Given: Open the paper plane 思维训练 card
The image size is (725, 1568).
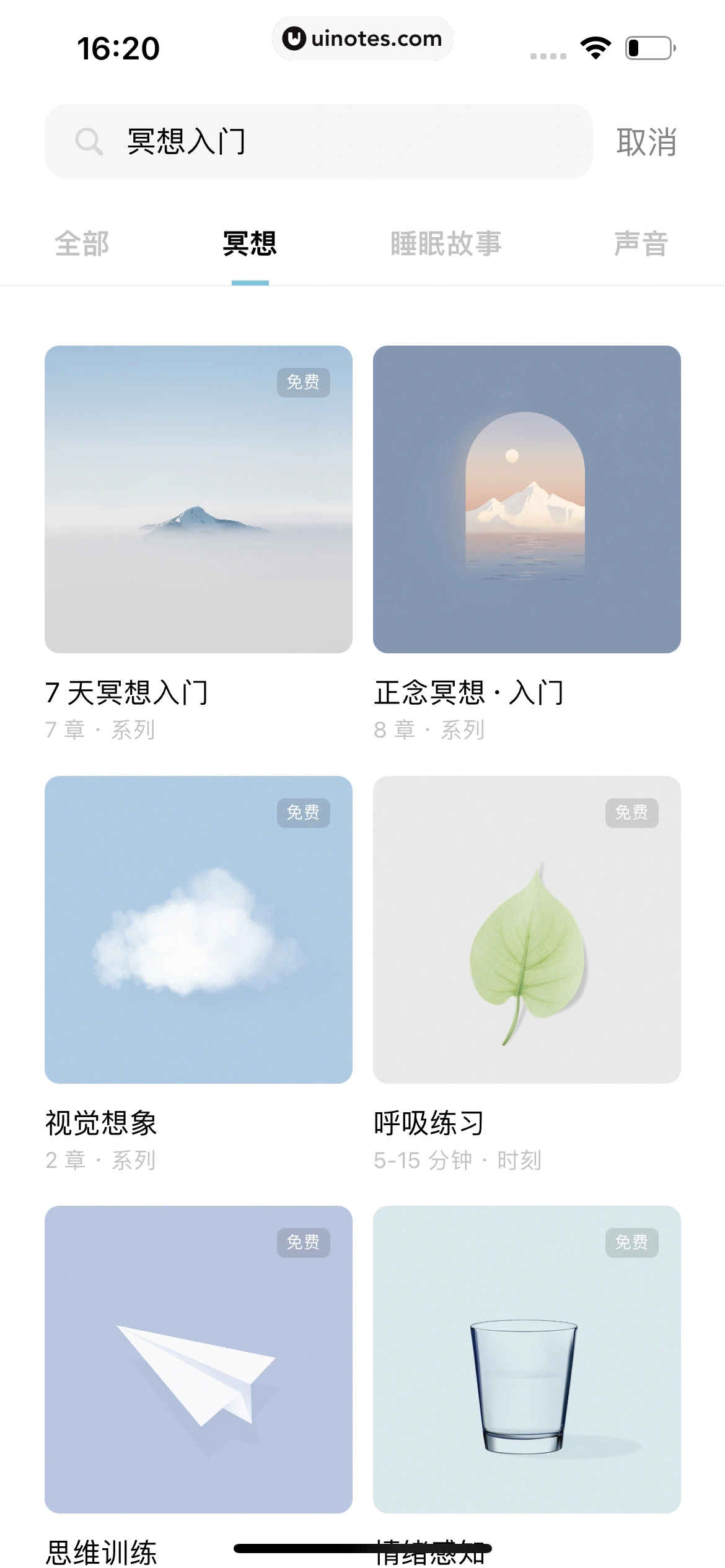Looking at the screenshot, I should click(198, 1370).
